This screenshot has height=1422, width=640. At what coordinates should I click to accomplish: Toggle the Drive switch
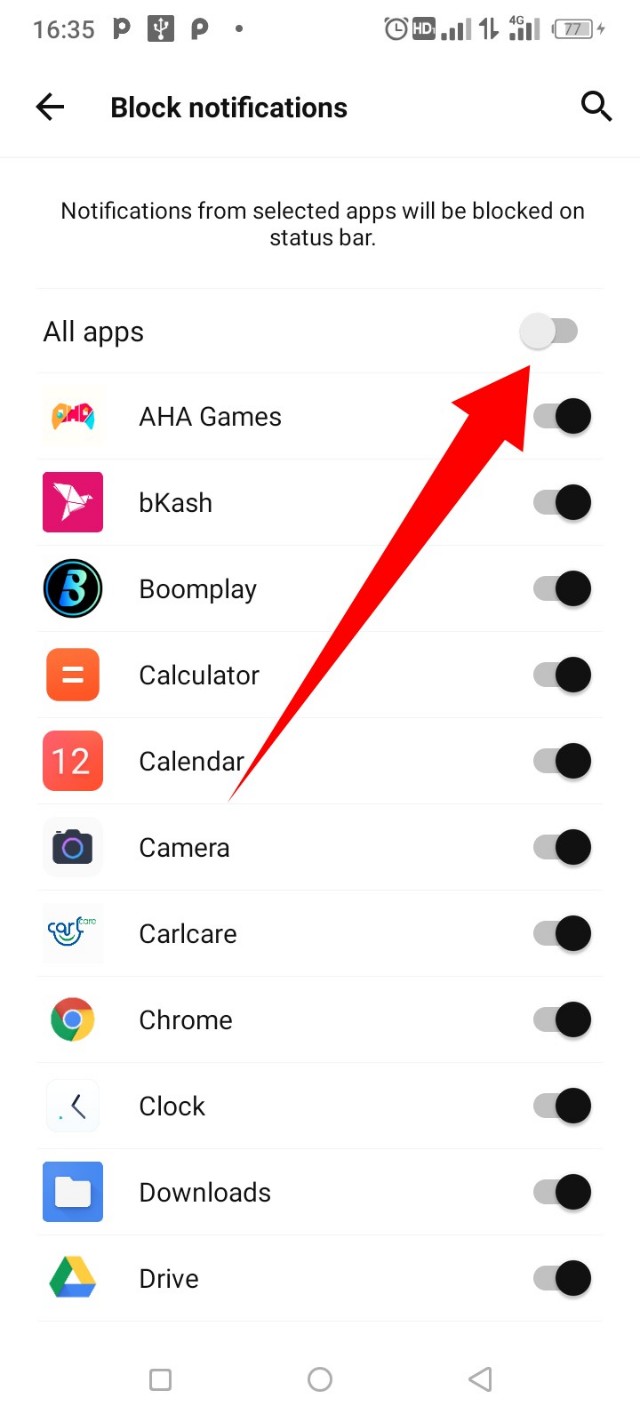562,1278
